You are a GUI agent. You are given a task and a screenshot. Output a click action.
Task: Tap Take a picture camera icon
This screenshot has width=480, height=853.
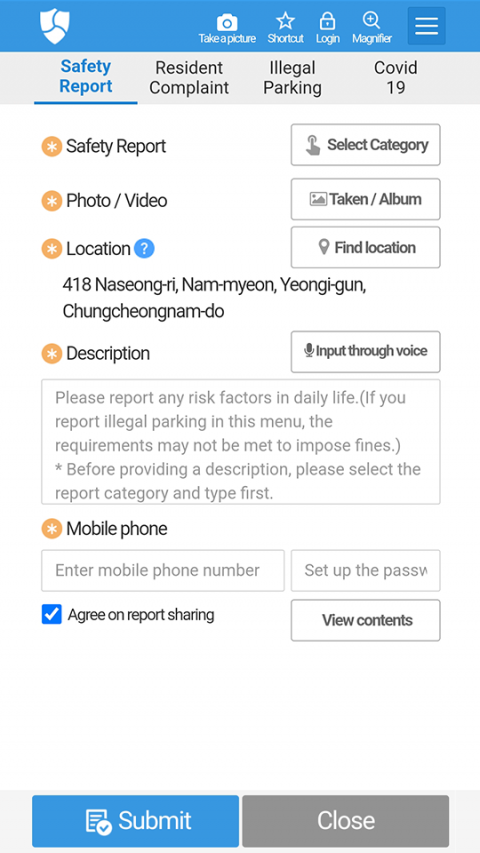point(227,23)
